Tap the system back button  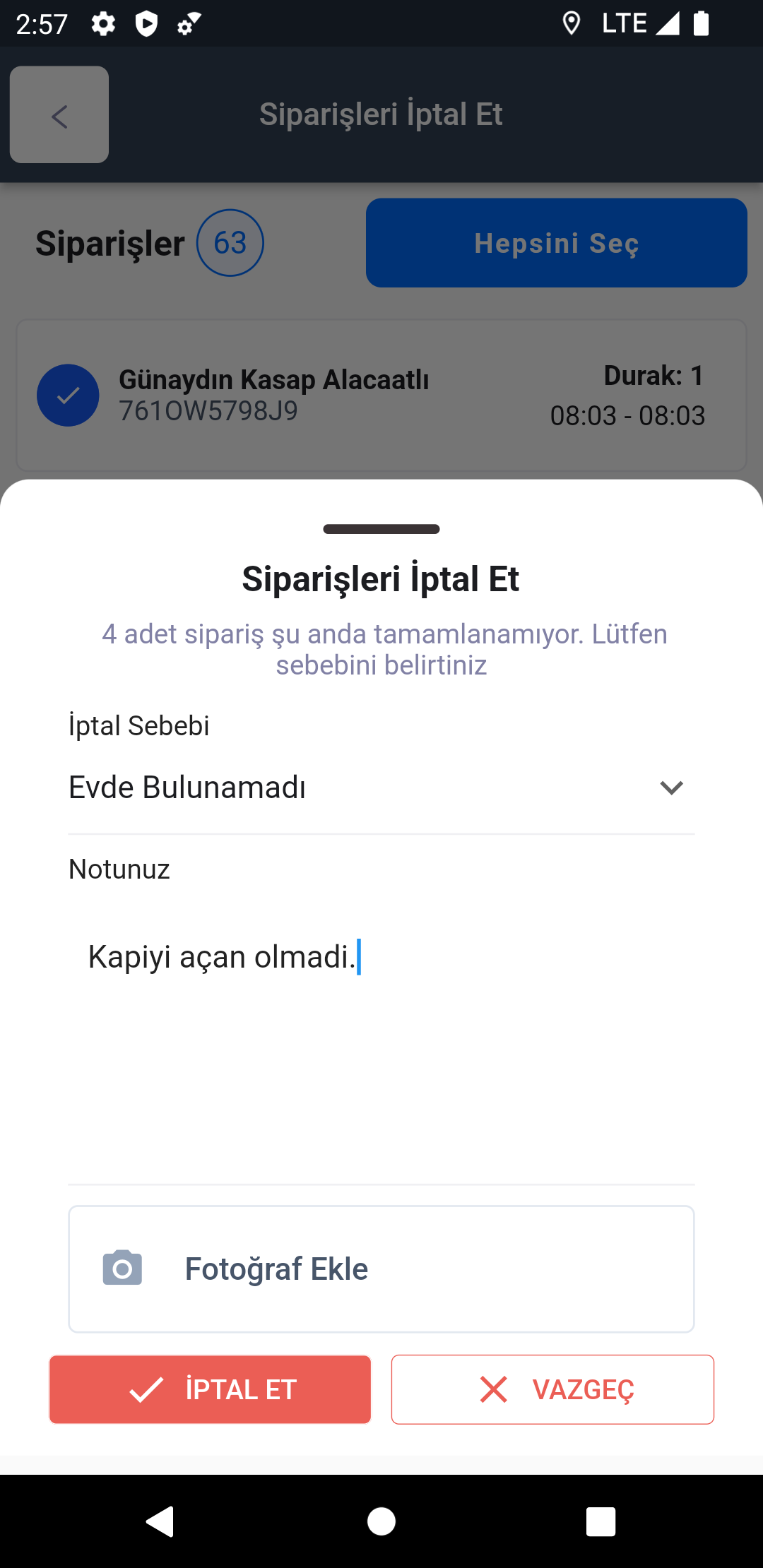click(160, 1521)
